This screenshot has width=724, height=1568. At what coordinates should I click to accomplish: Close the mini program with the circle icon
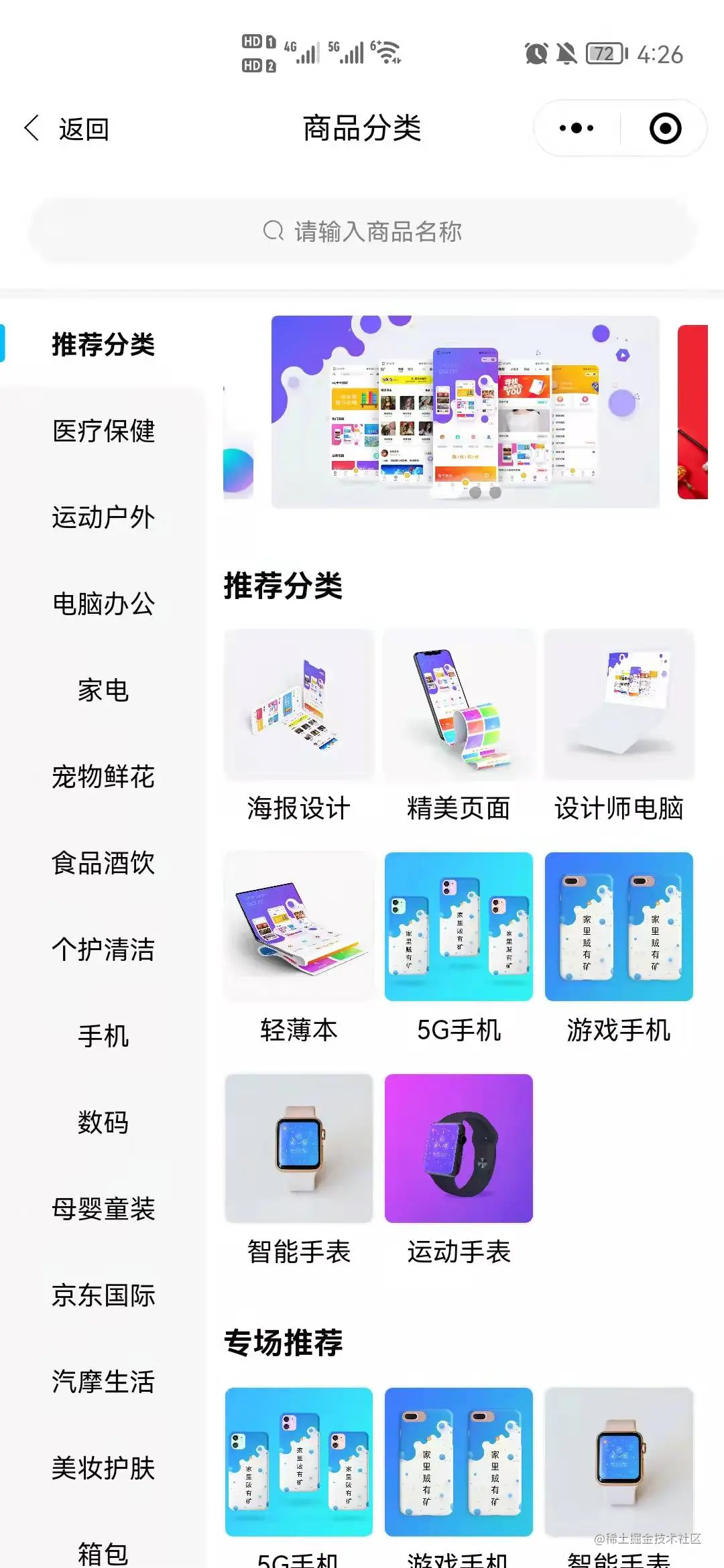tap(665, 128)
